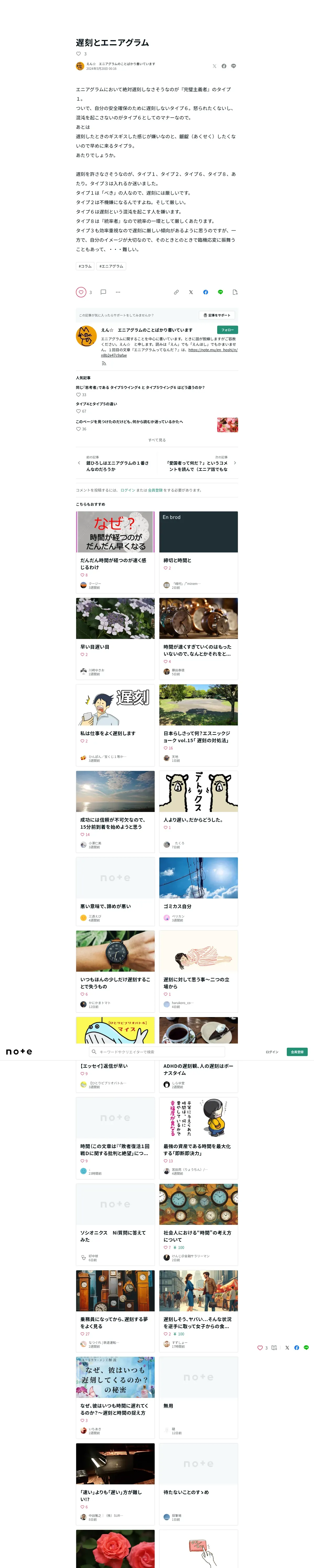Open the article's comment icon
This screenshot has width=314, height=1568.
click(103, 292)
